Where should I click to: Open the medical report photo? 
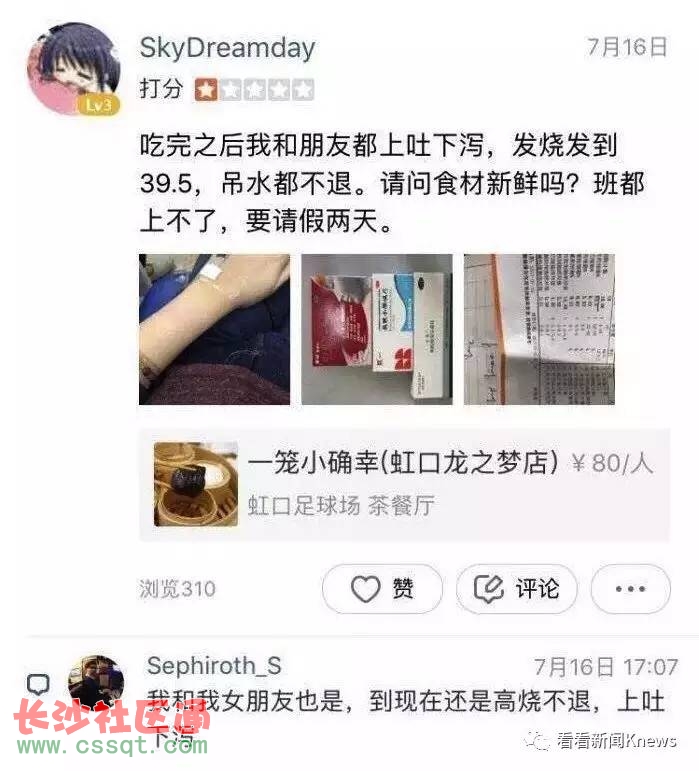(x=540, y=329)
